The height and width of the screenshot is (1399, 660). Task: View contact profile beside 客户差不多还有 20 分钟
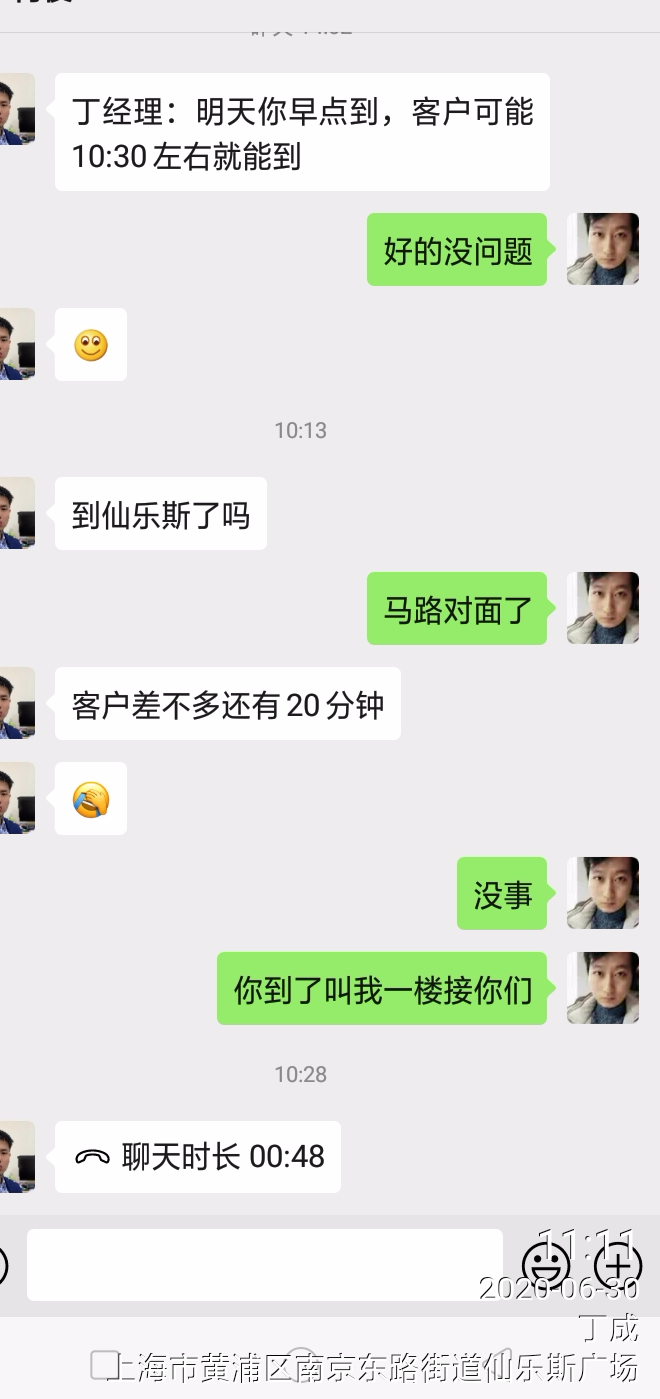[17, 703]
